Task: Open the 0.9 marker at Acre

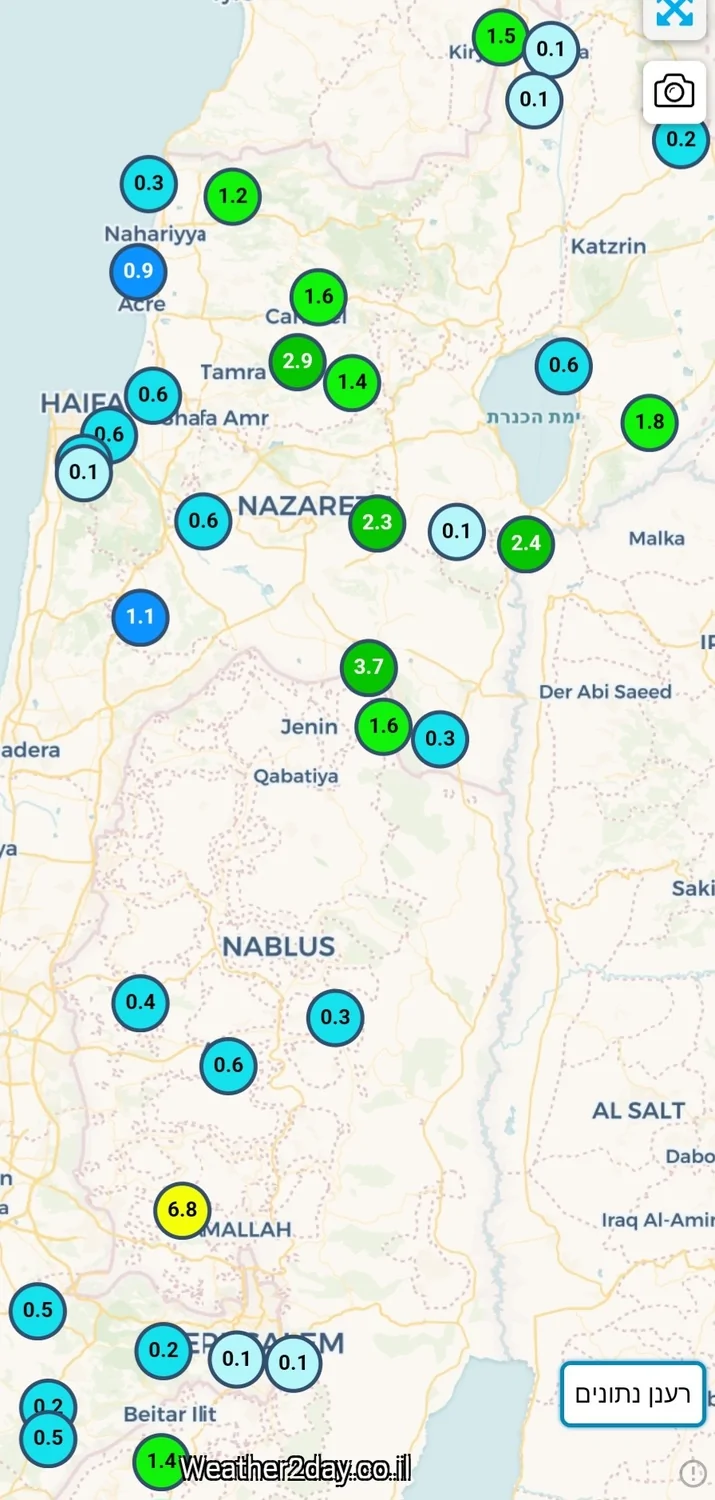Action: pyautogui.click(x=138, y=271)
